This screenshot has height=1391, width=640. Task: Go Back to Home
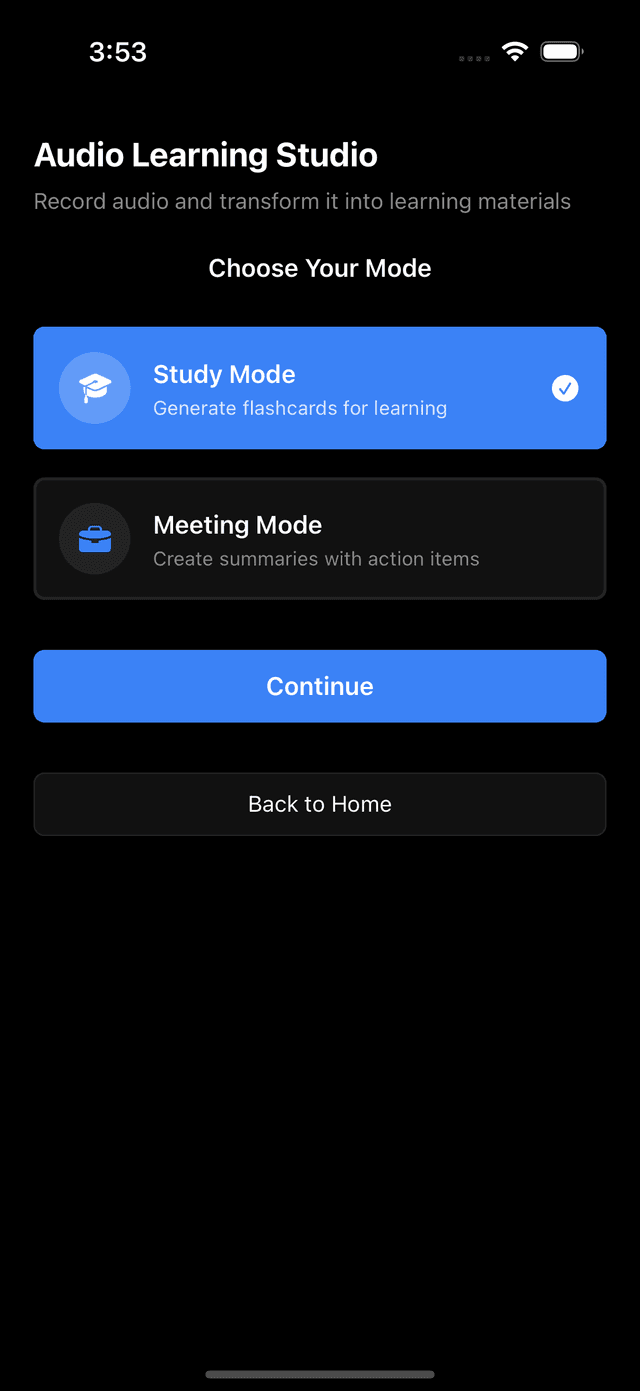point(320,804)
